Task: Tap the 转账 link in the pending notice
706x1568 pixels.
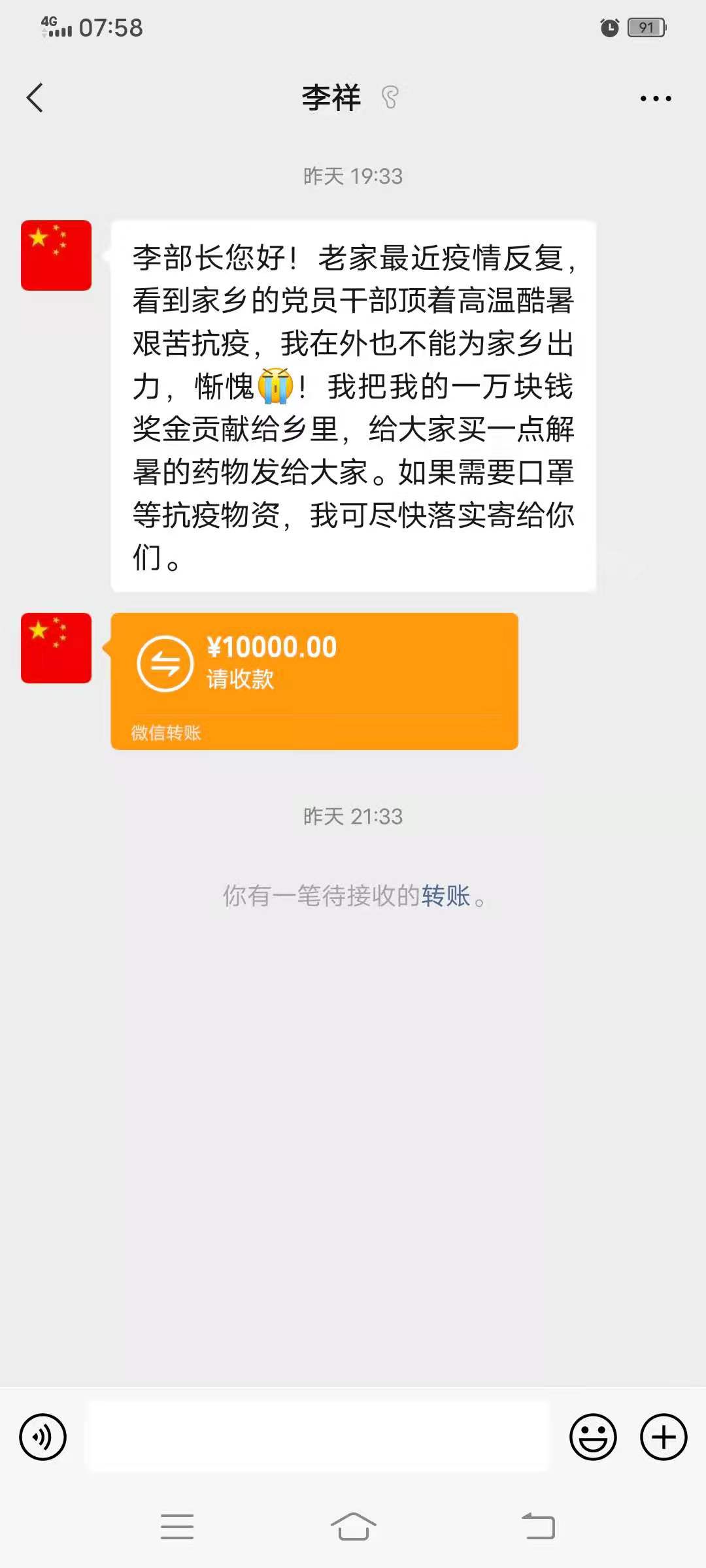Action: point(446,896)
